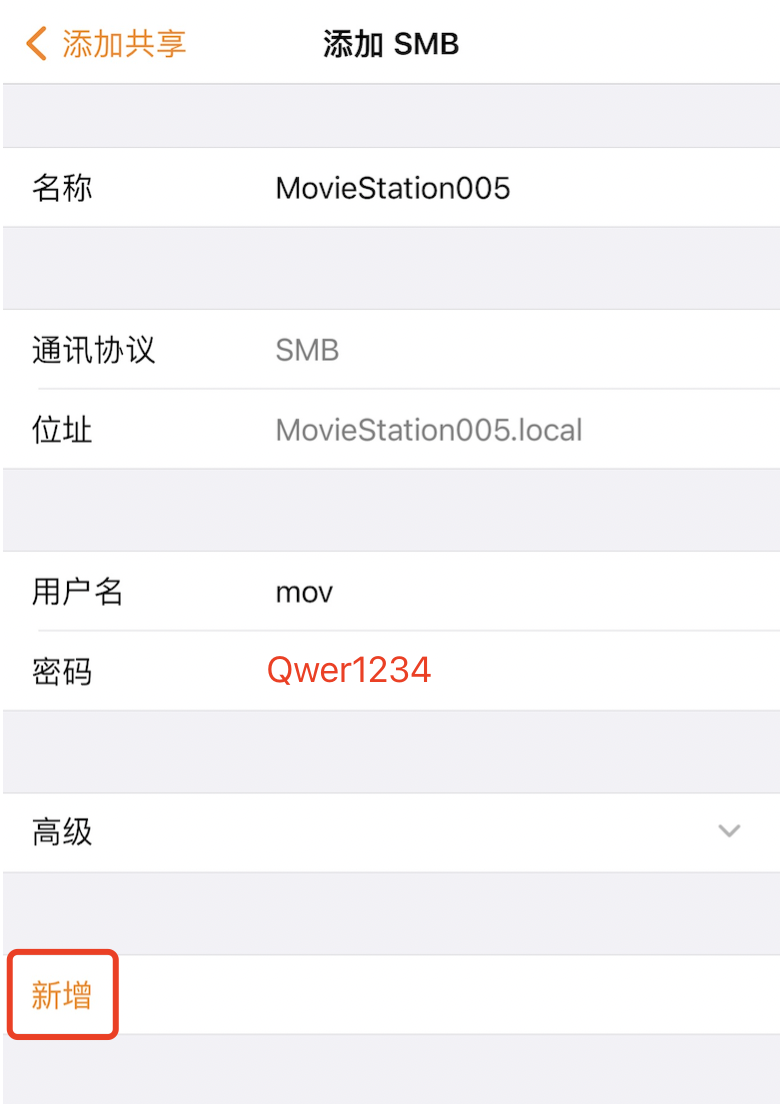Select the mov username value
782x1104 pixels.
[x=302, y=592]
